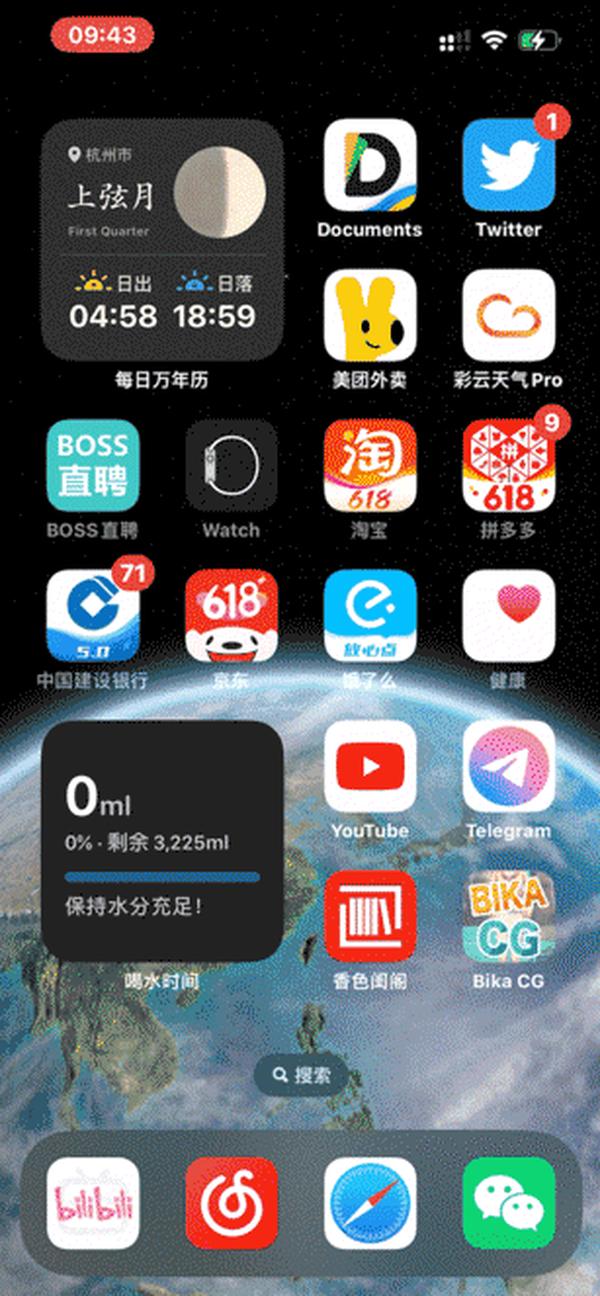Open the 香色闺阁 app
The image size is (600, 1296).
coord(370,917)
